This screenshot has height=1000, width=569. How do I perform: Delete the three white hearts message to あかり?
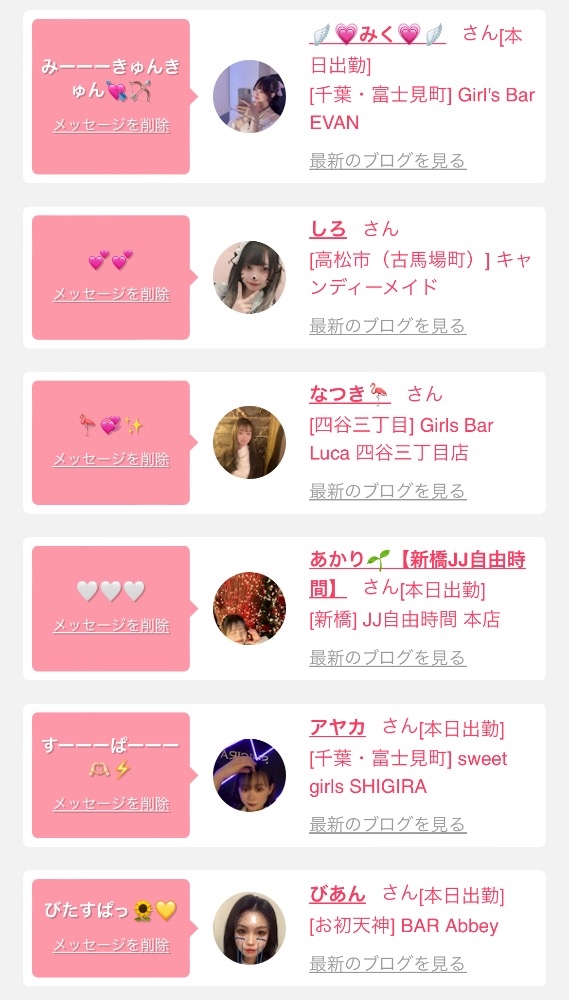111,626
